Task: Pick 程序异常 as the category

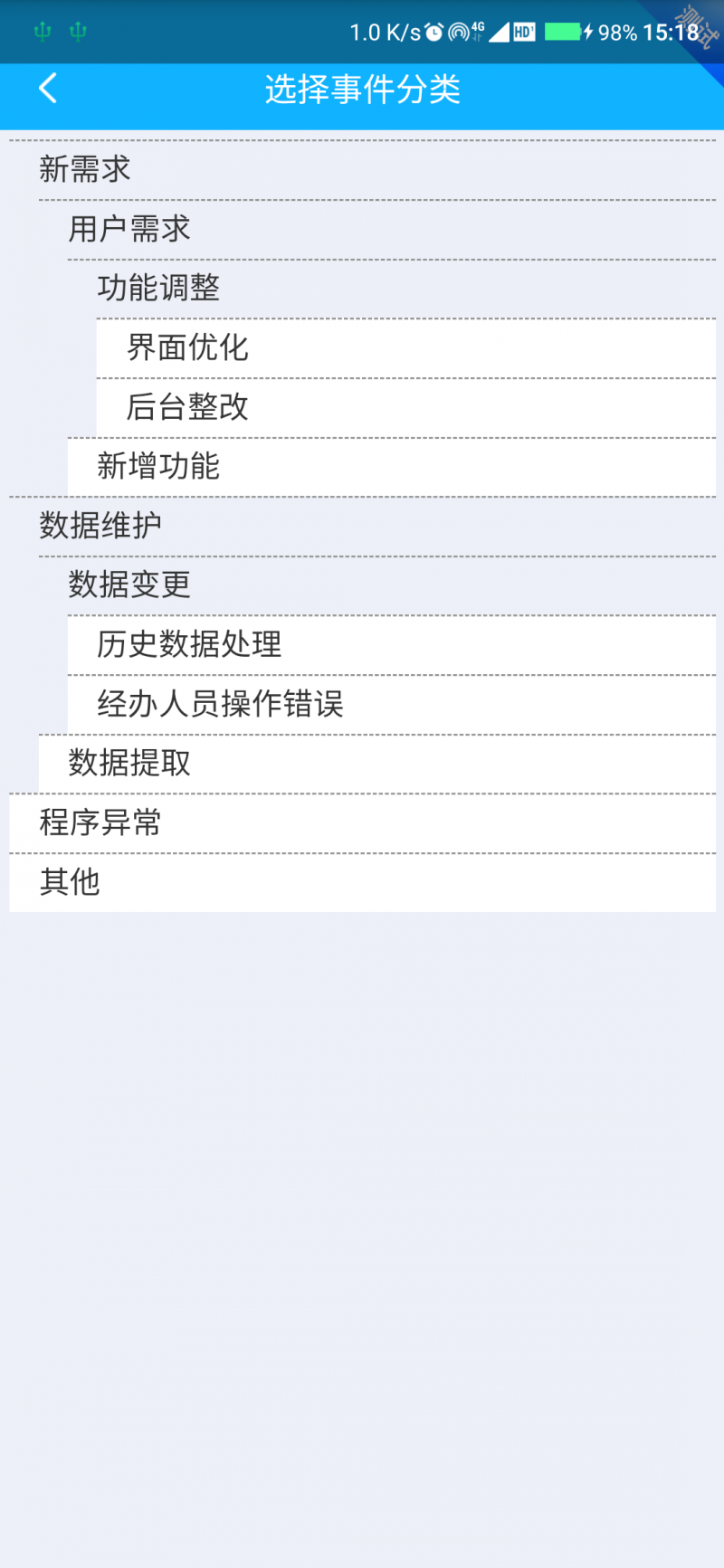Action: [363, 823]
